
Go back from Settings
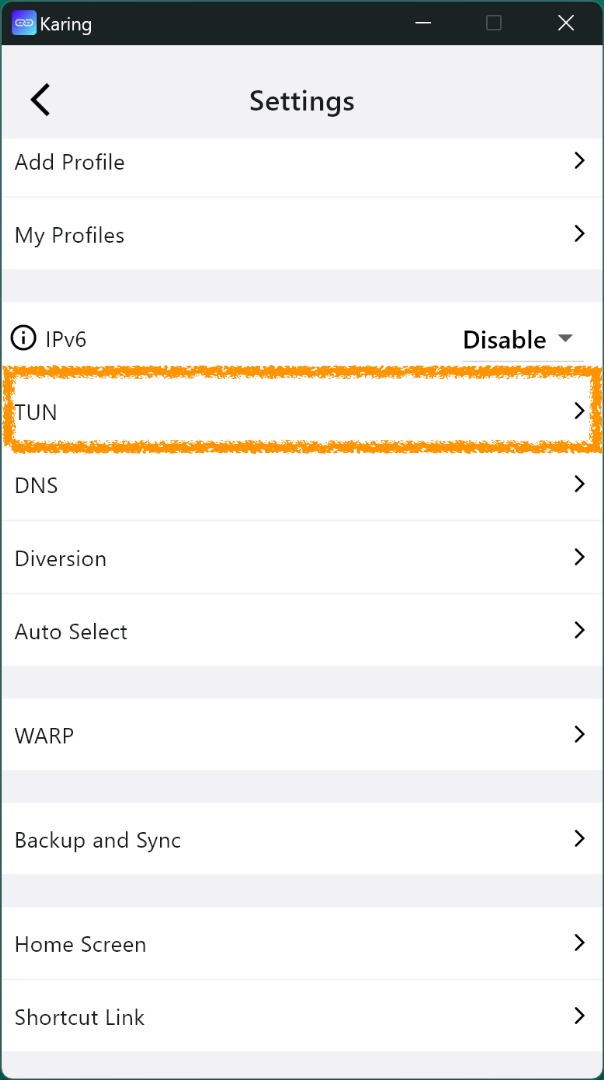(40, 100)
